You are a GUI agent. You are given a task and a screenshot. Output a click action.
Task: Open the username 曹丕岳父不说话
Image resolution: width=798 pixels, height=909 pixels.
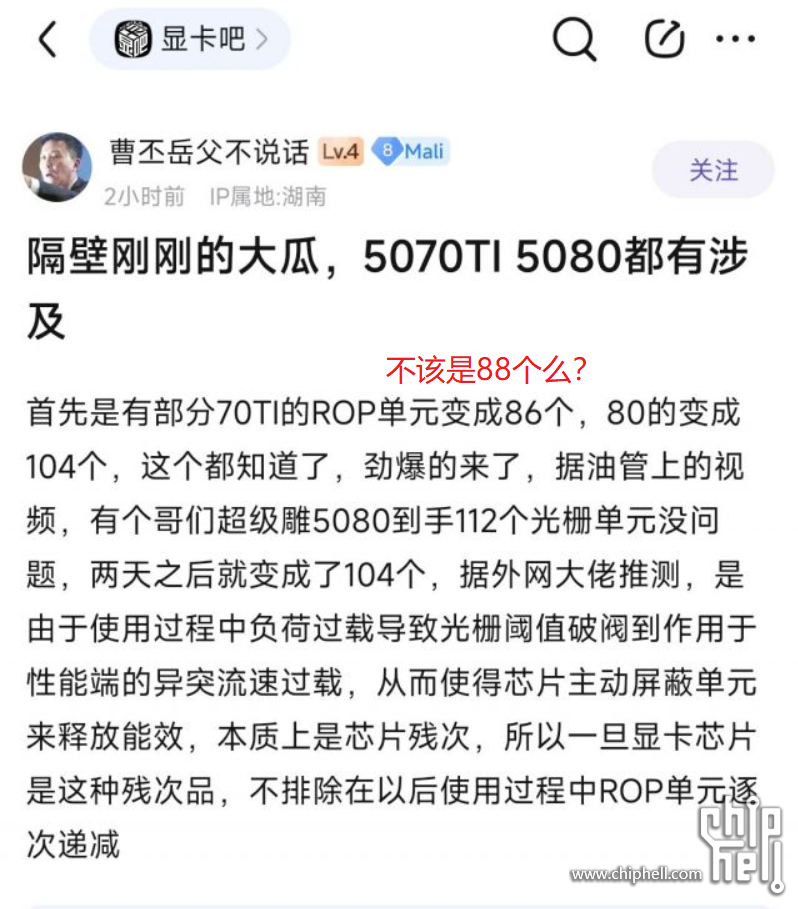pyautogui.click(x=209, y=152)
